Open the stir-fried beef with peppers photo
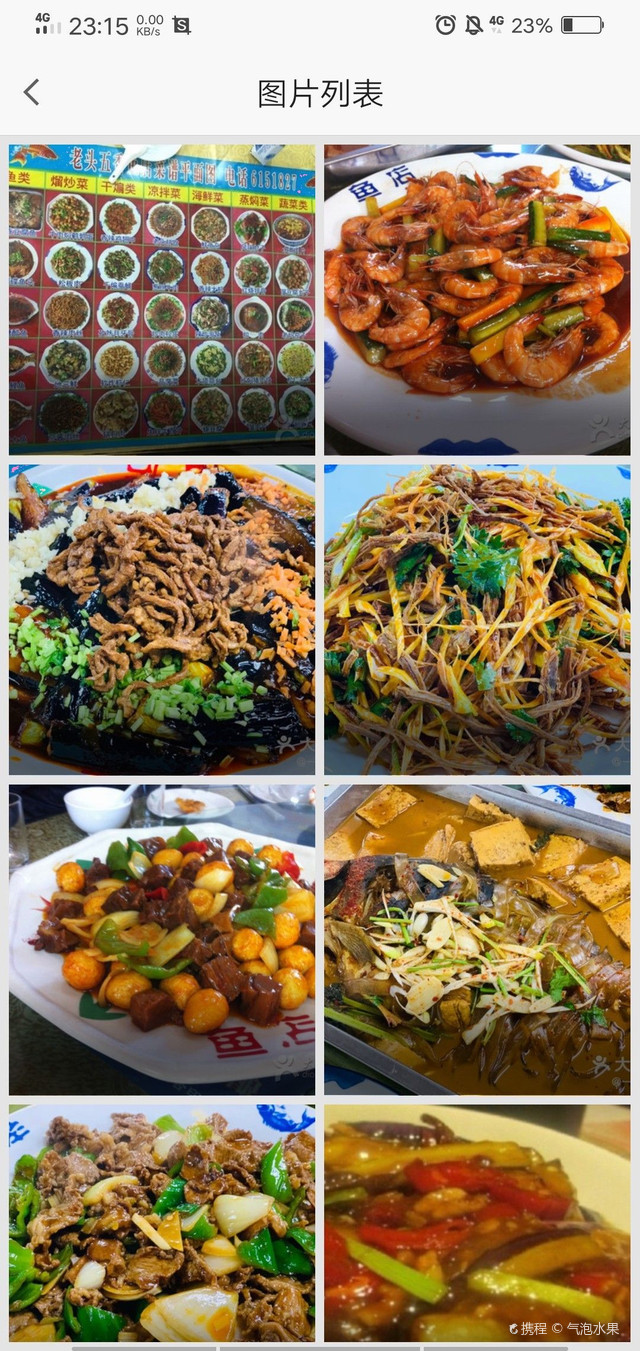 [162, 1222]
